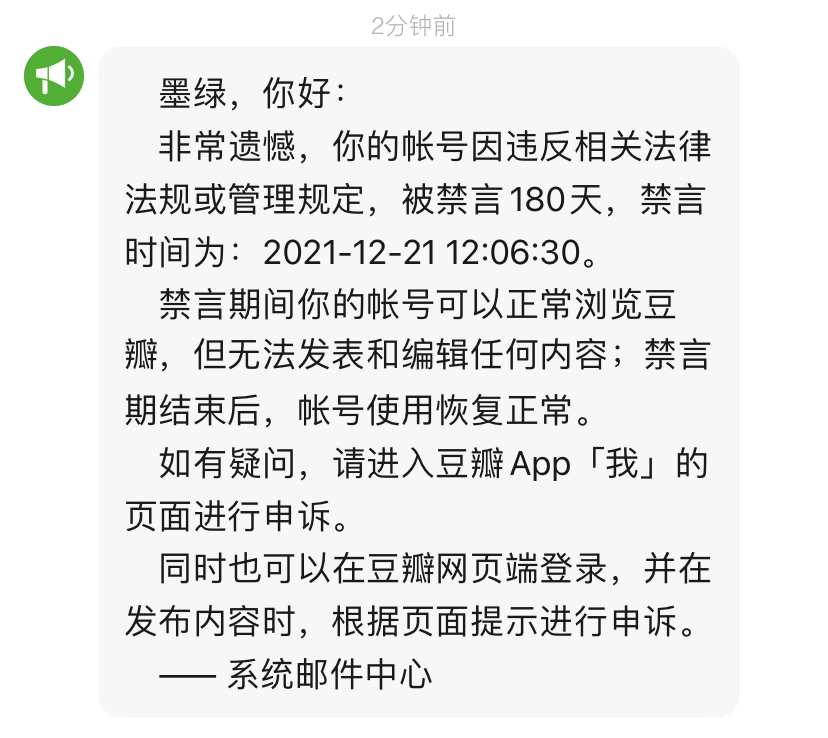Open the green megaphone sender avatar
Screen dimensions: 828x738
tap(54, 76)
